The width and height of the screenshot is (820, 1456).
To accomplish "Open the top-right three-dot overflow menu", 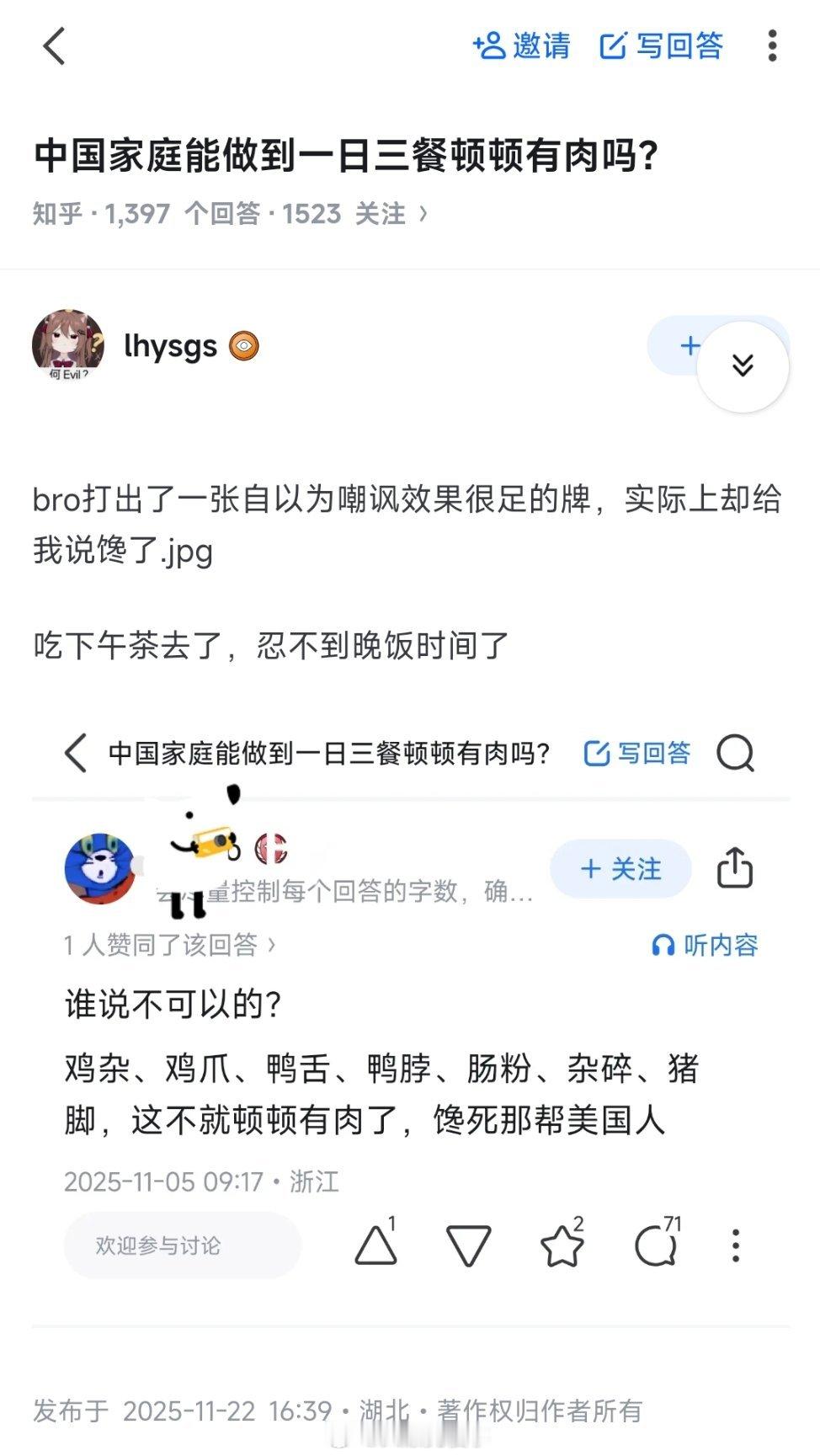I will coord(772,47).
